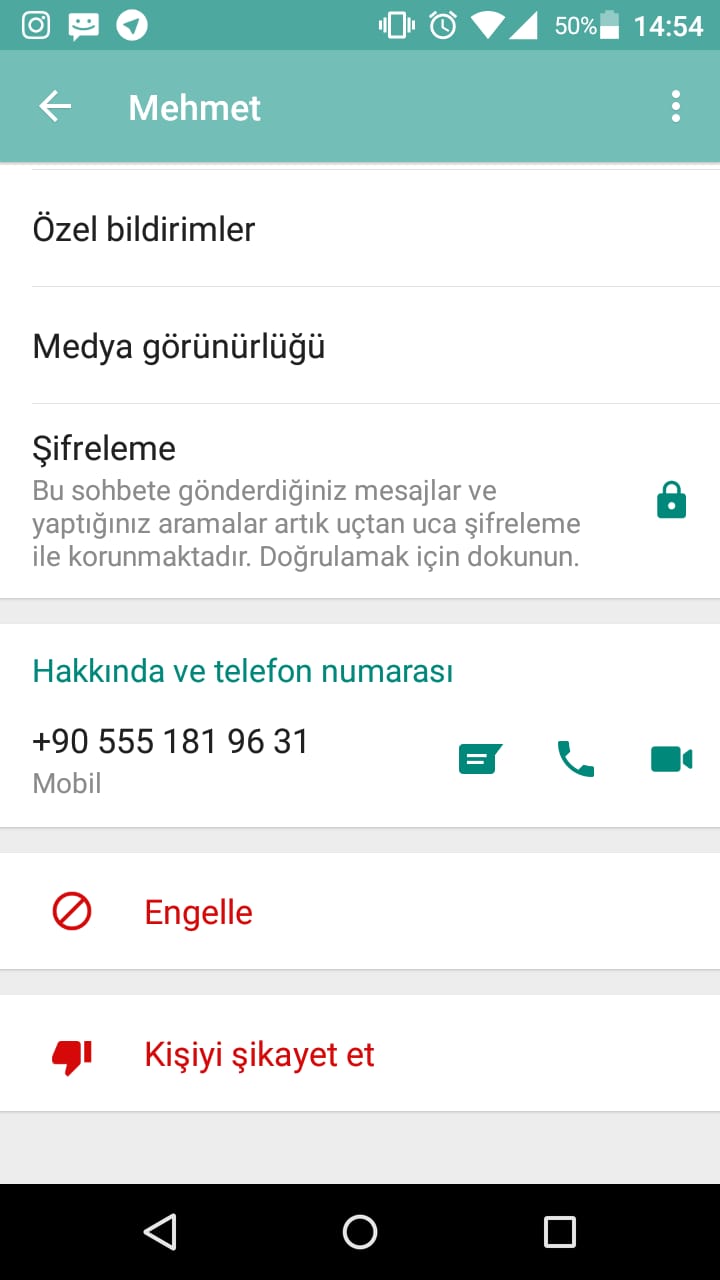Viewport: 720px width, 1280px height.
Task: Tap Kişiyi şikayet et to report
Action: [360, 1054]
